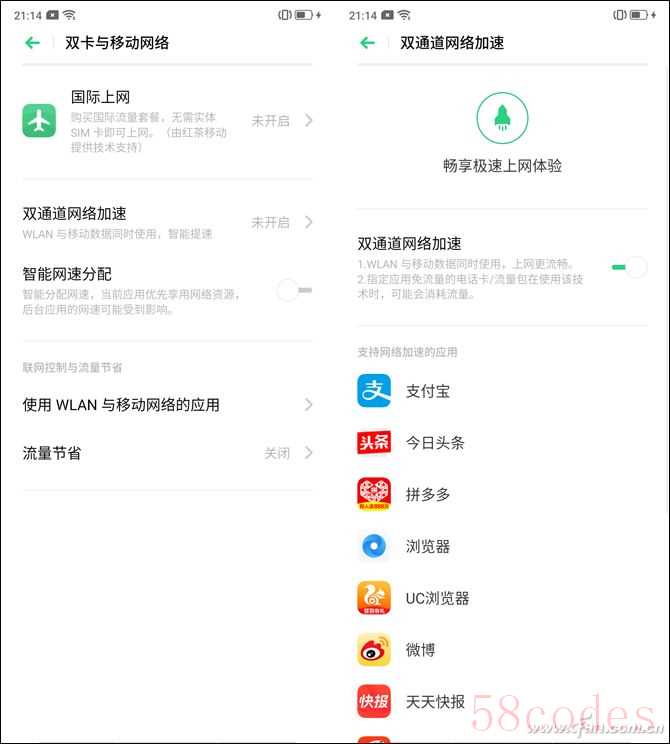Open 使用 WLAN 与移动网络的应用

click(167, 405)
